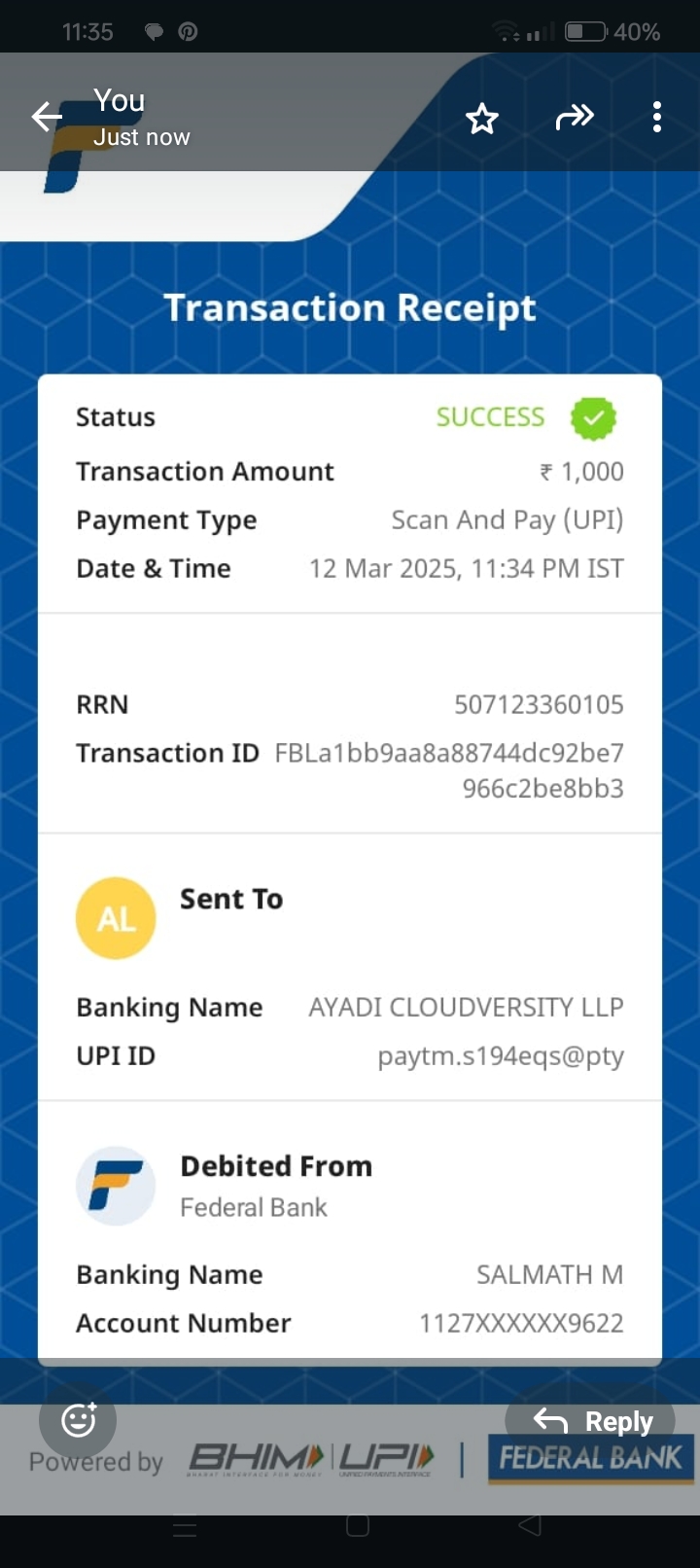Add an emoji reaction to the image

coord(78,1420)
